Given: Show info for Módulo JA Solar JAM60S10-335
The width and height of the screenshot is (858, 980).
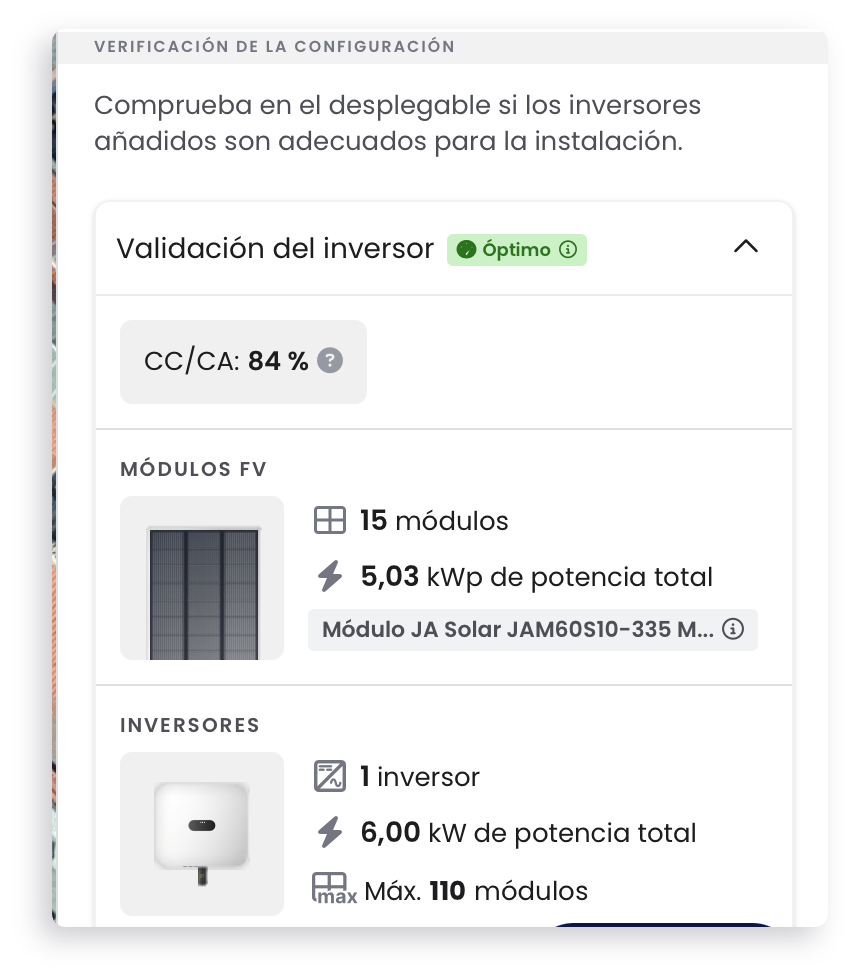Looking at the screenshot, I should (x=733, y=630).
